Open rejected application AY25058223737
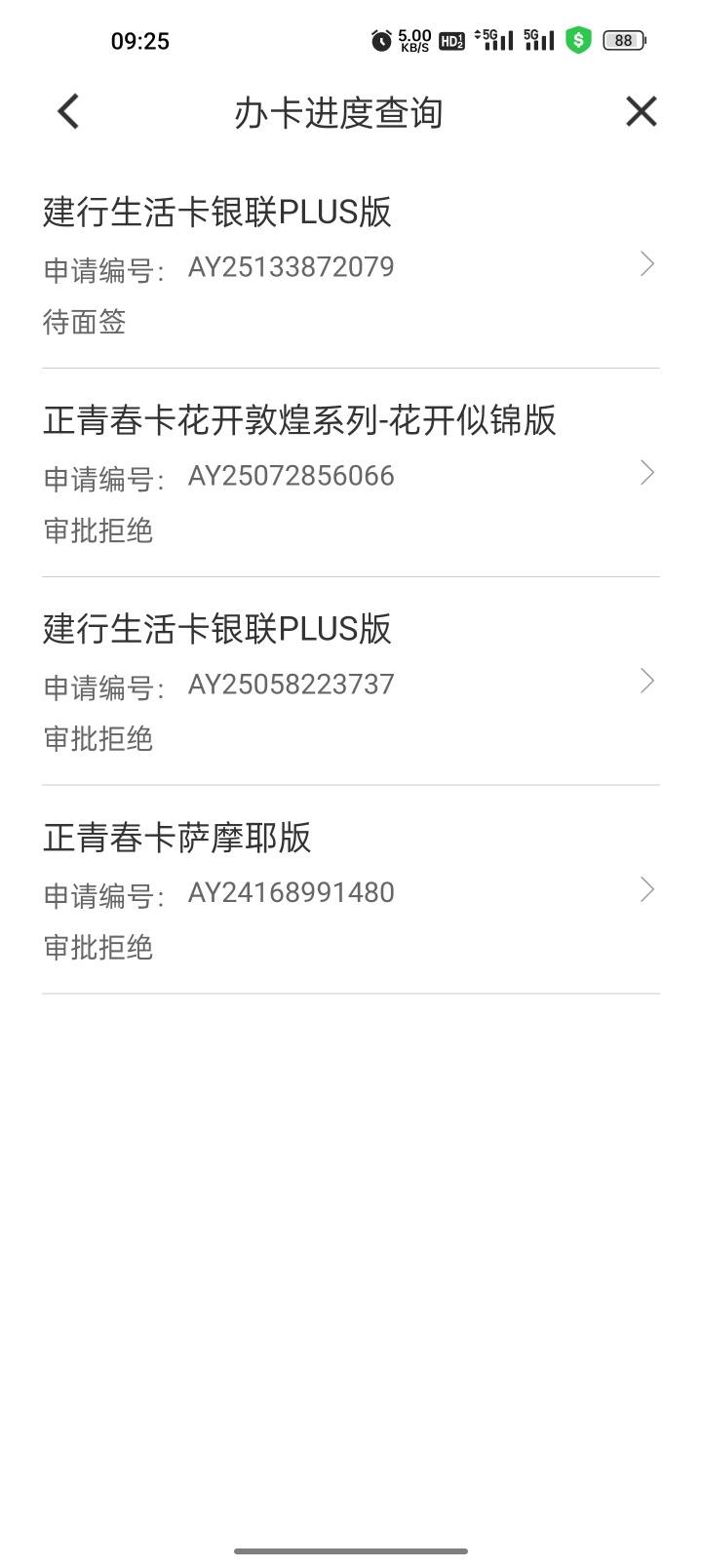The height and width of the screenshot is (1568, 702). (351, 682)
